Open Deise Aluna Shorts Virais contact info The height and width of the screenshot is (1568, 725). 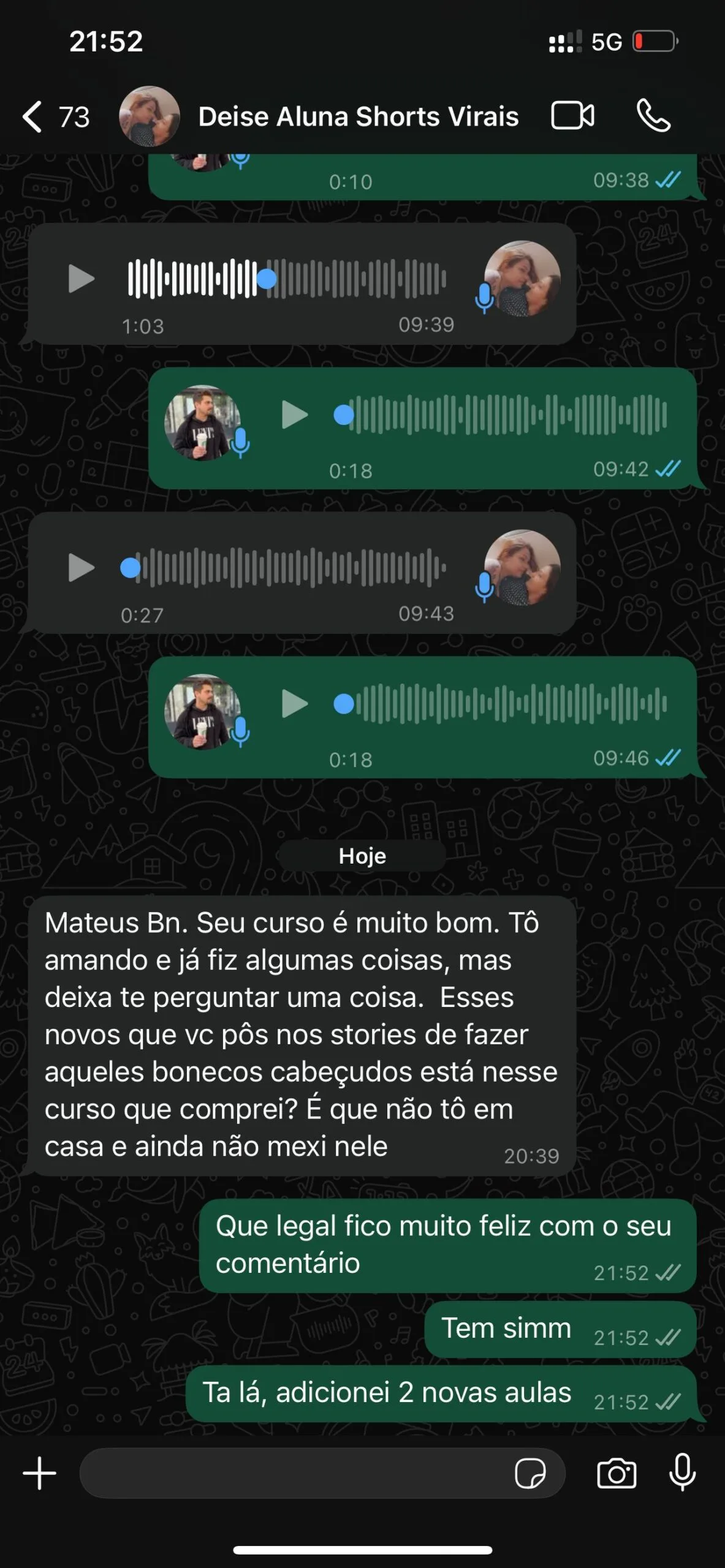click(x=358, y=116)
